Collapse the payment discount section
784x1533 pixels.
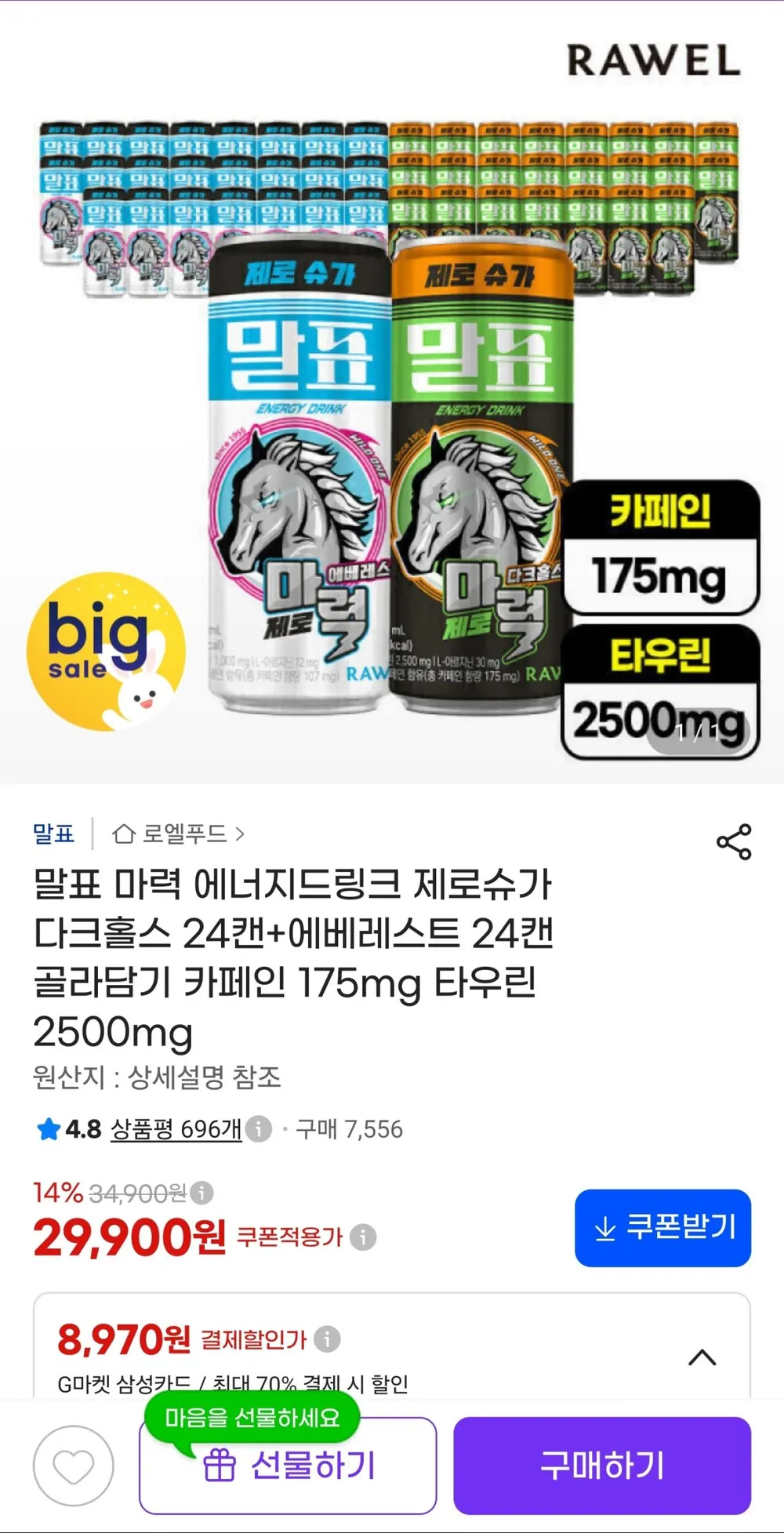click(x=702, y=1357)
